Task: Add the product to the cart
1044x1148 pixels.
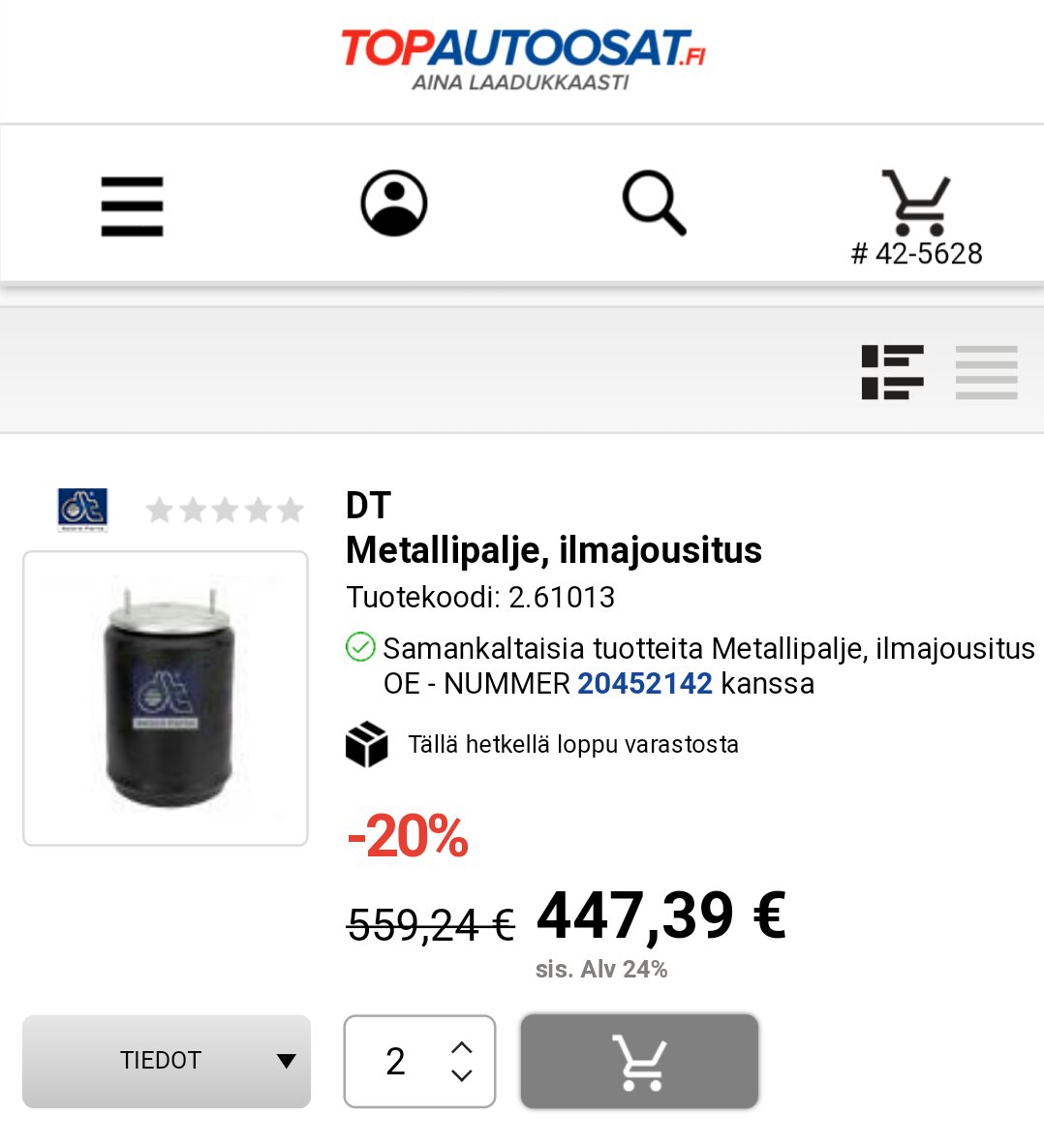Action: 639,1061
